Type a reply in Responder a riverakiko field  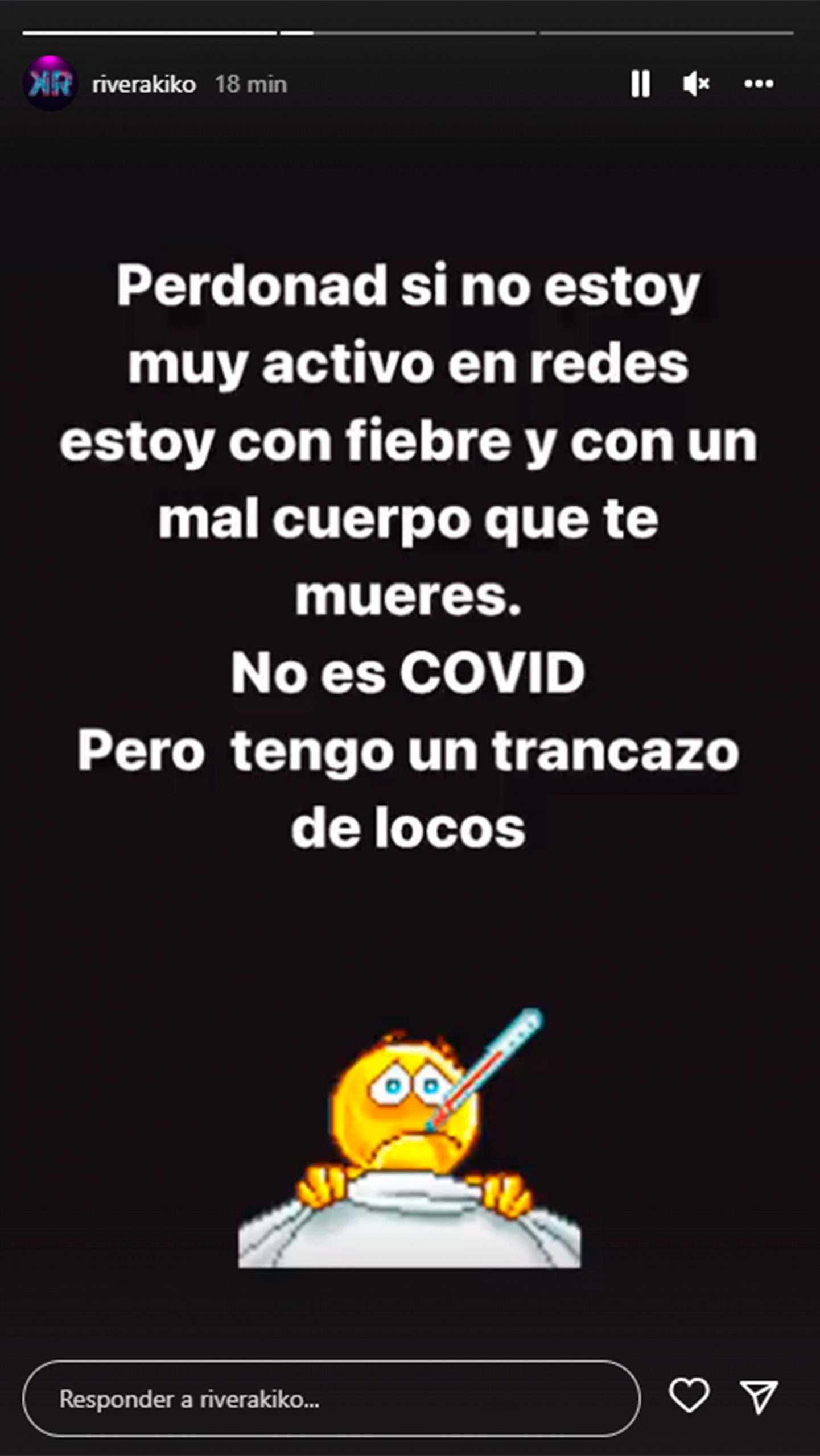click(331, 1399)
